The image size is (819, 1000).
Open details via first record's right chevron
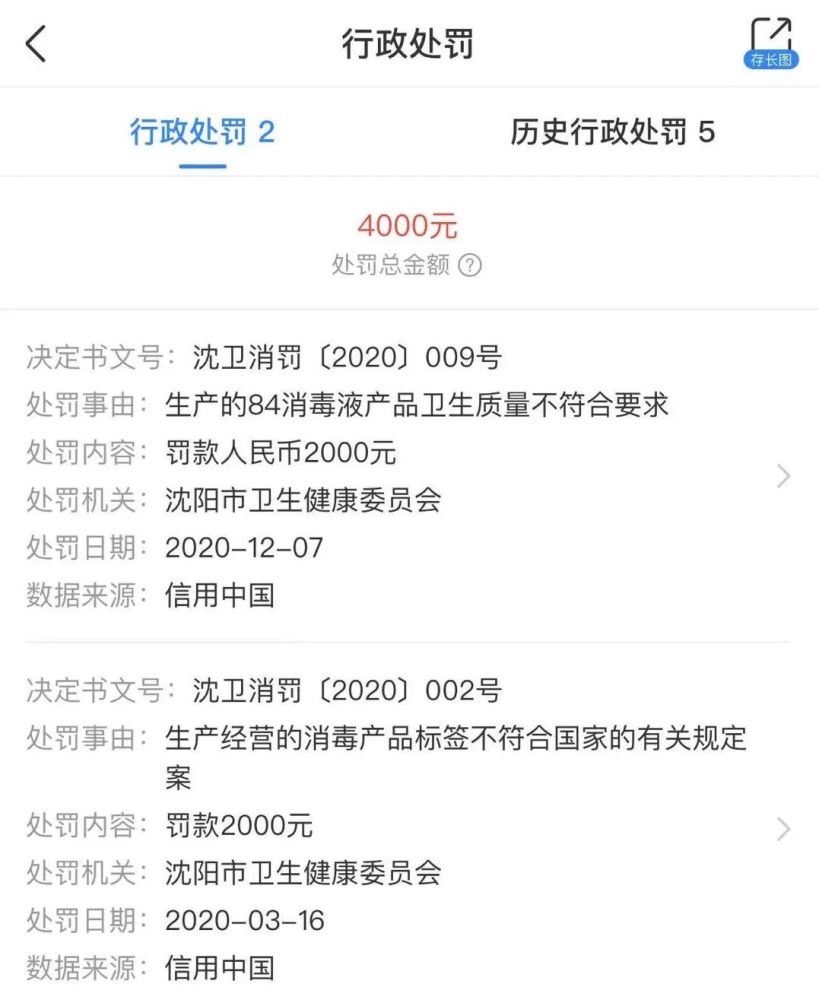(783, 476)
